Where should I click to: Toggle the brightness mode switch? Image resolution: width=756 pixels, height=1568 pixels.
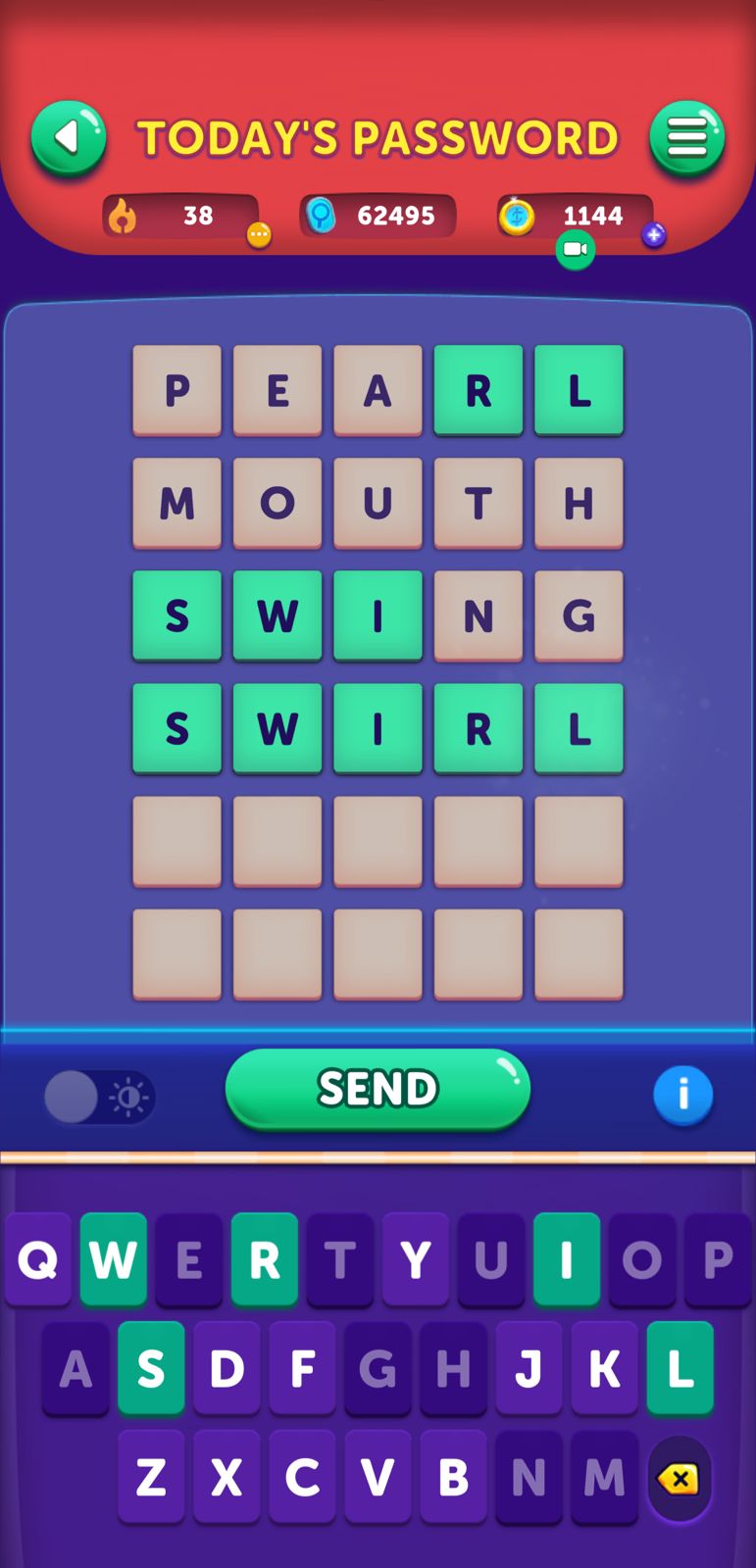(x=99, y=1097)
